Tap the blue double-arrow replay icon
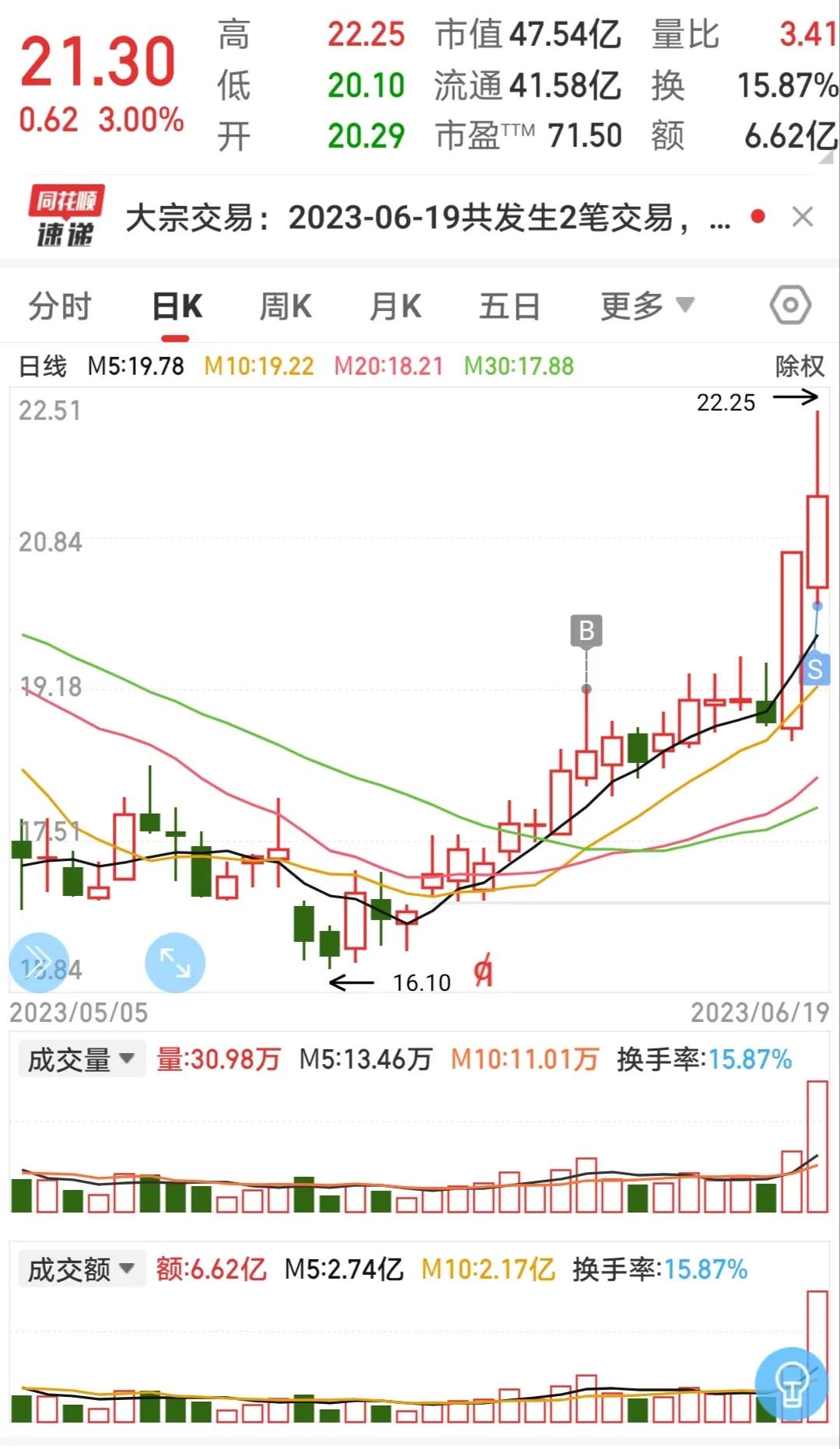Image resolution: width=840 pixels, height=1449 pixels. (x=40, y=961)
